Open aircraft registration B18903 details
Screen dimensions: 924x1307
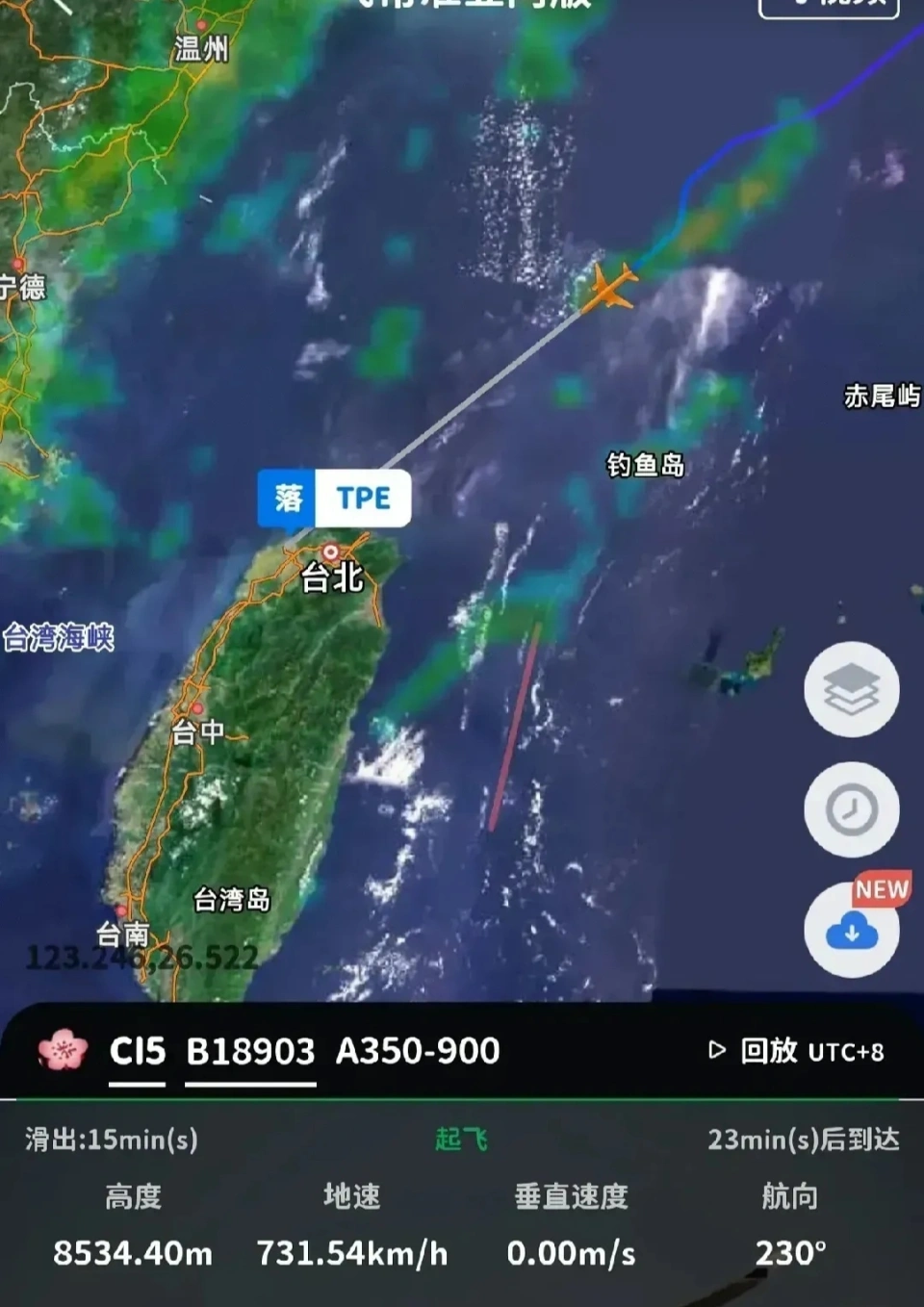pos(250,1051)
